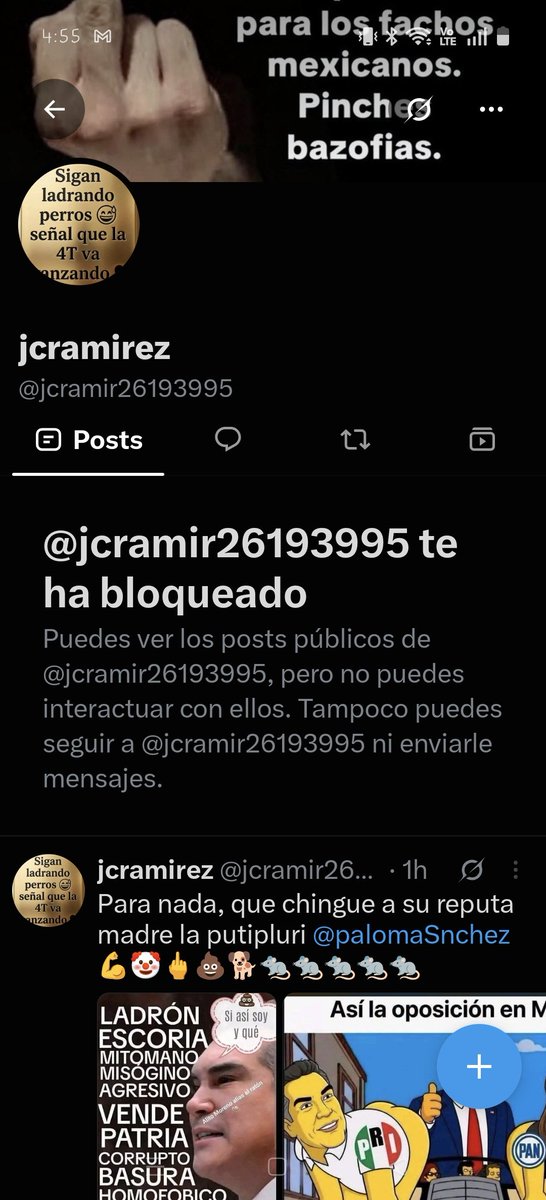The height and width of the screenshot is (1200, 546).
Task: Tap the circular slash icon in header
Action: tap(419, 109)
